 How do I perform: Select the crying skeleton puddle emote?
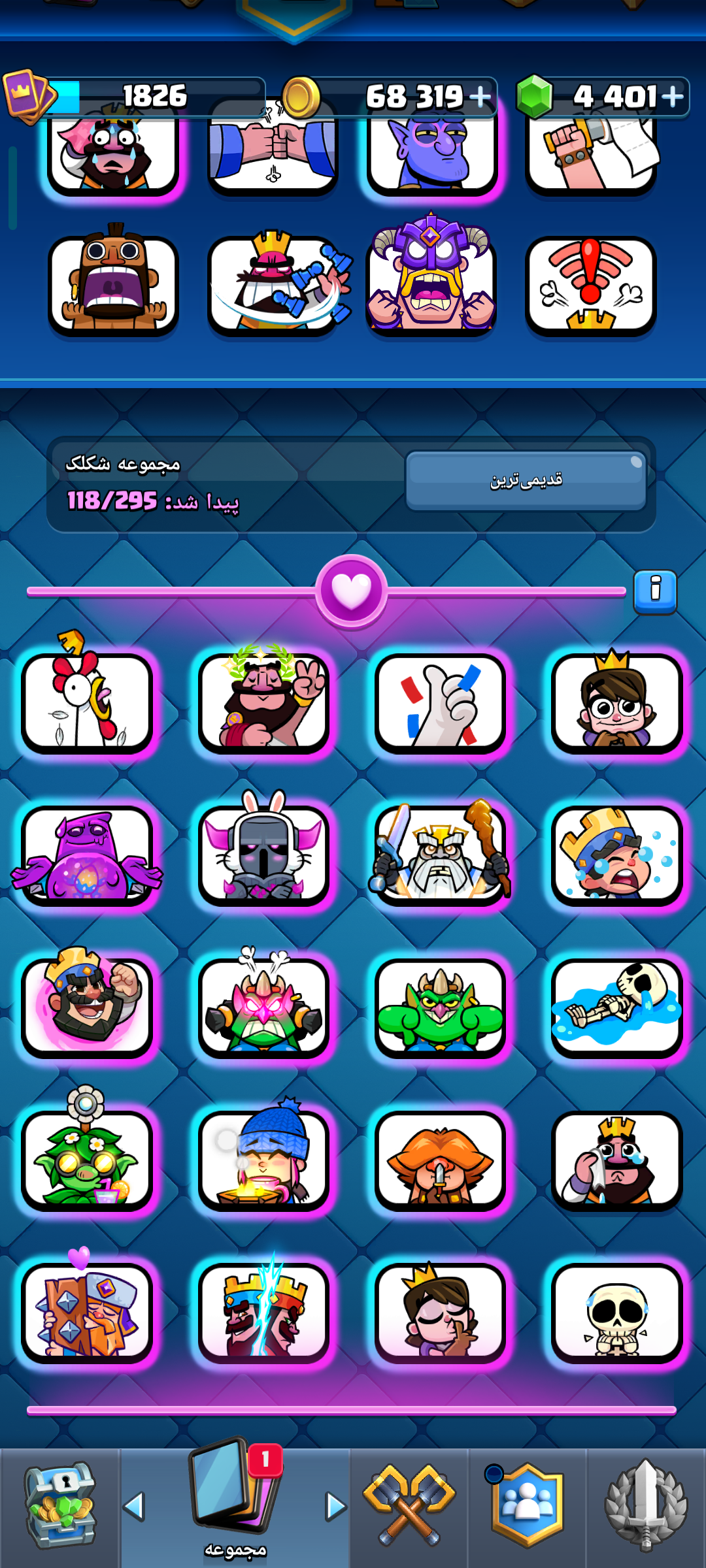(x=616, y=1007)
